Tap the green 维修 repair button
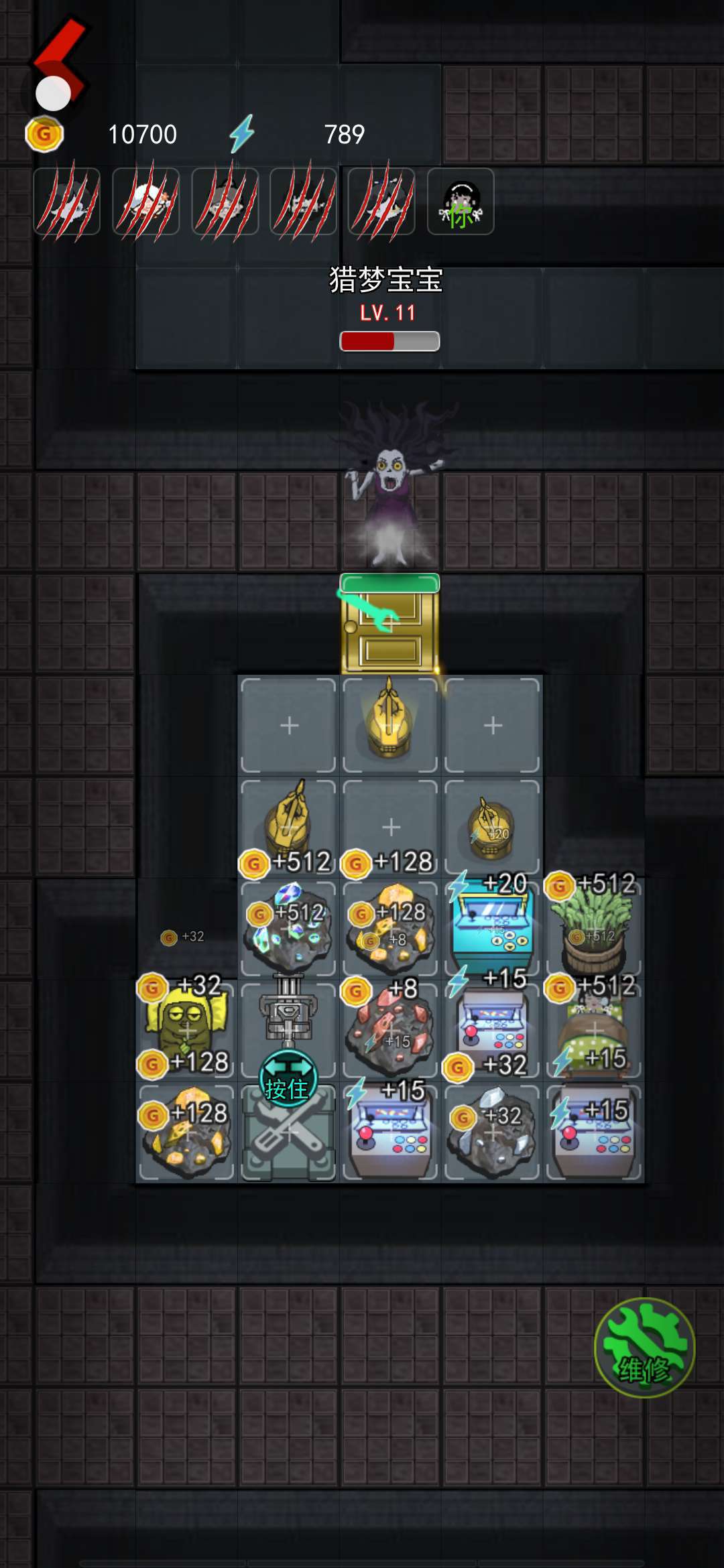 click(644, 1348)
